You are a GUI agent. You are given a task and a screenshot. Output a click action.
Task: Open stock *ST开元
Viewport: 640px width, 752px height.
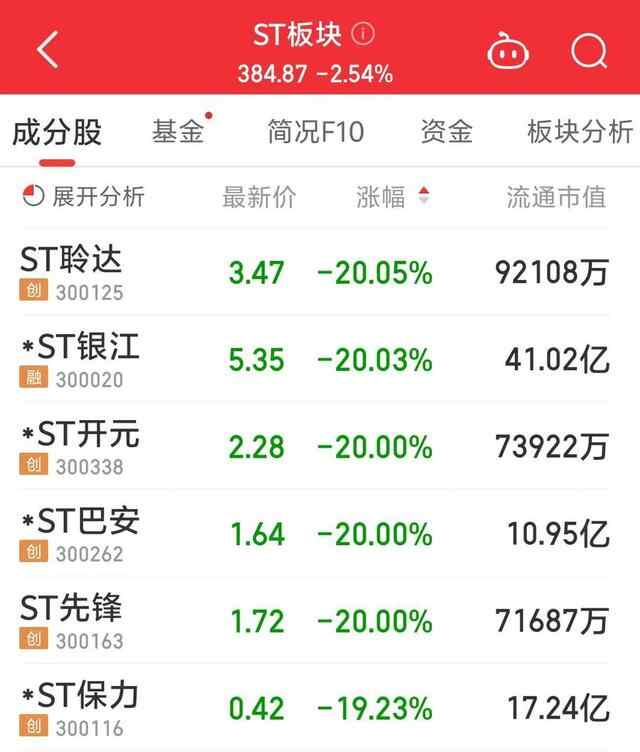[80, 434]
